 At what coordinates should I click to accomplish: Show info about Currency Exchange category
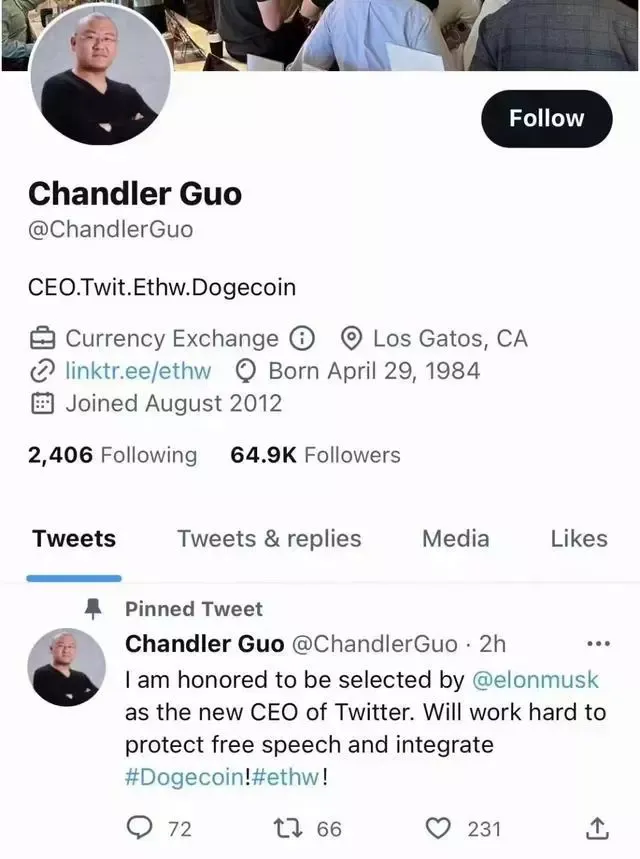tap(302, 339)
